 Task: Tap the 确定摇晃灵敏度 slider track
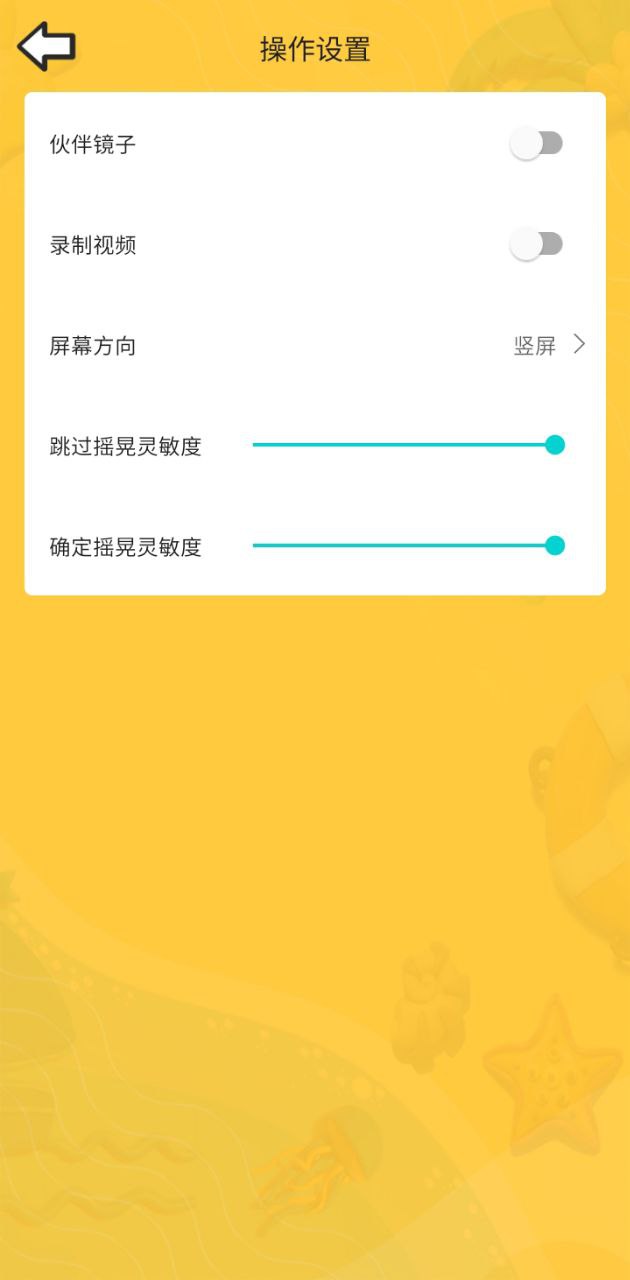coord(405,546)
